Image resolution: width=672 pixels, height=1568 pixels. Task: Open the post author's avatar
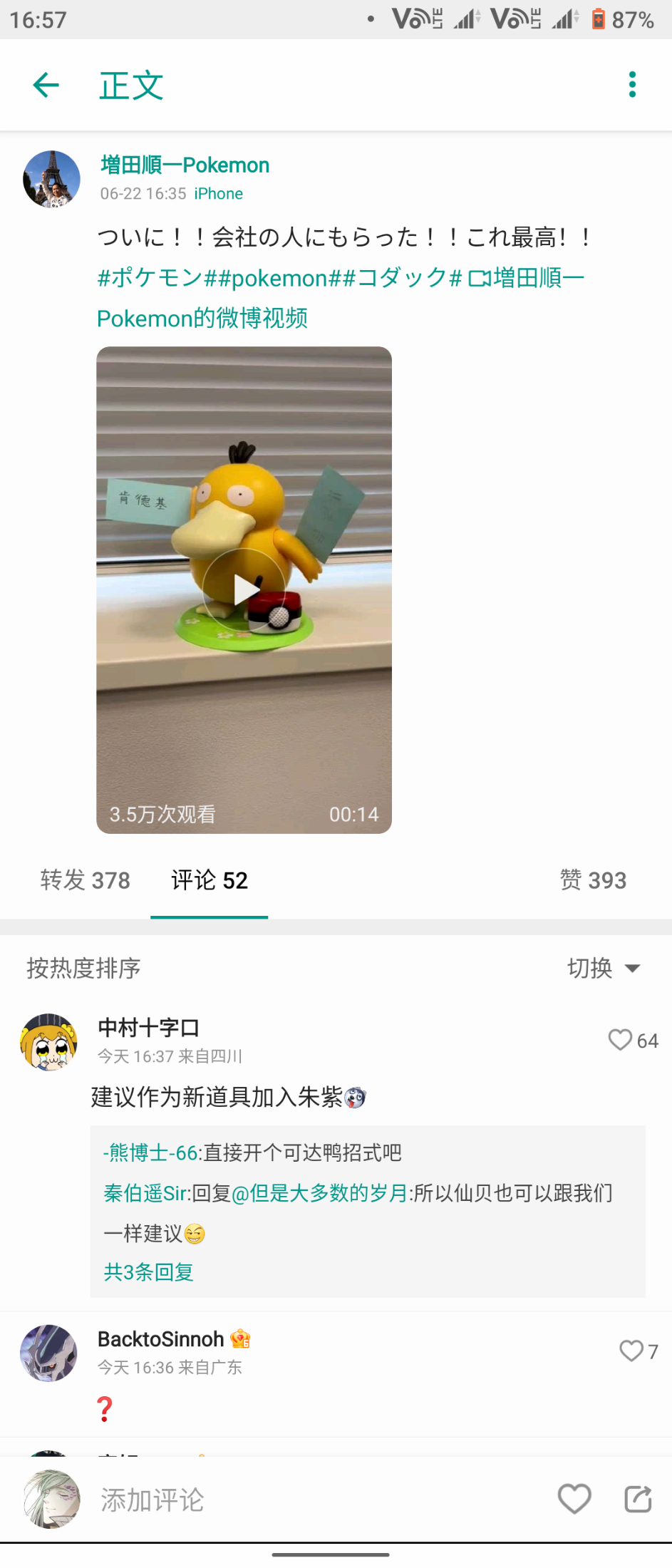coord(51,179)
